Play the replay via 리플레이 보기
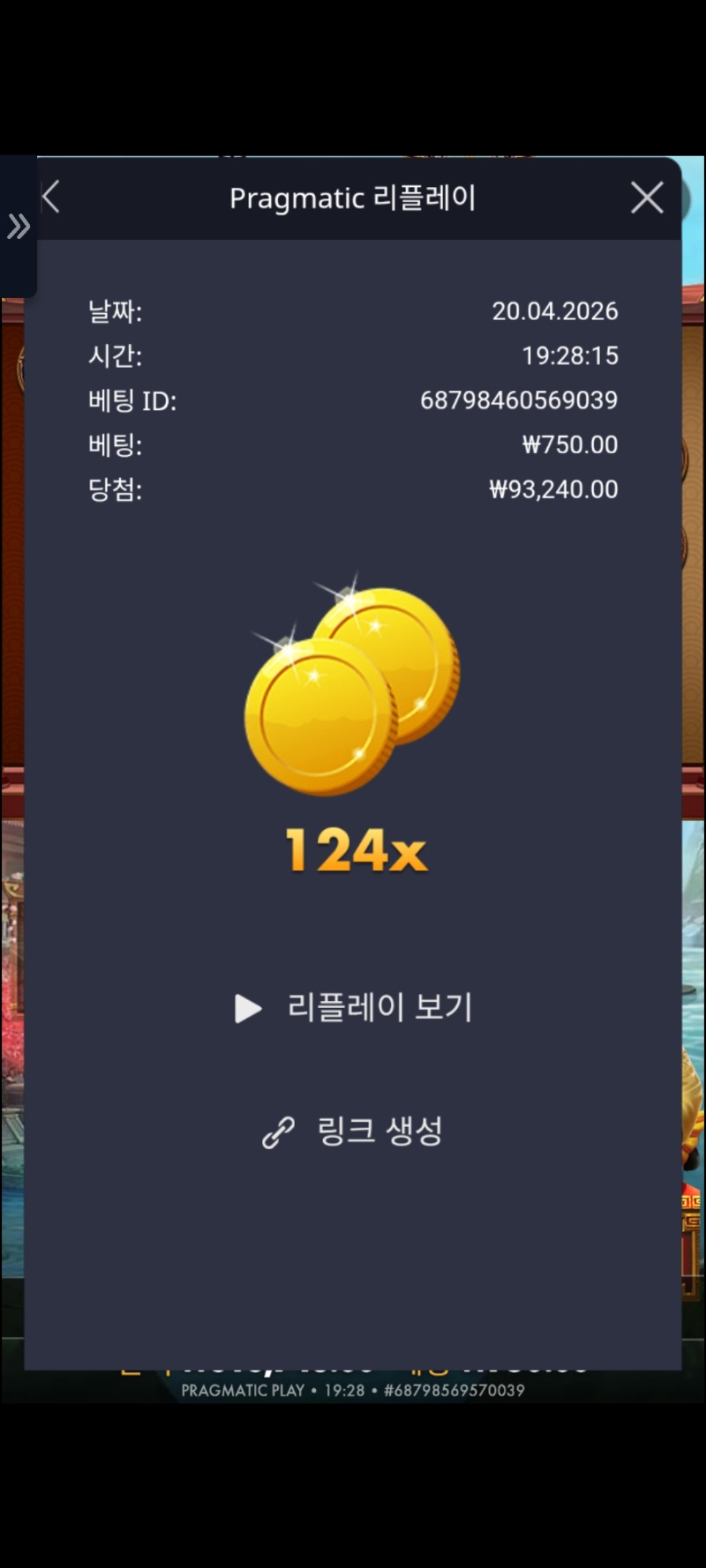 pyautogui.click(x=354, y=1007)
